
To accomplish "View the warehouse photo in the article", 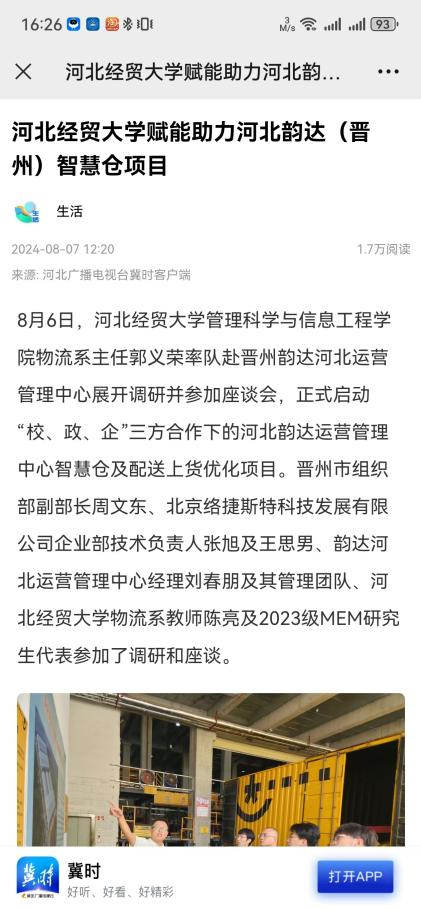I will pyautogui.click(x=210, y=769).
